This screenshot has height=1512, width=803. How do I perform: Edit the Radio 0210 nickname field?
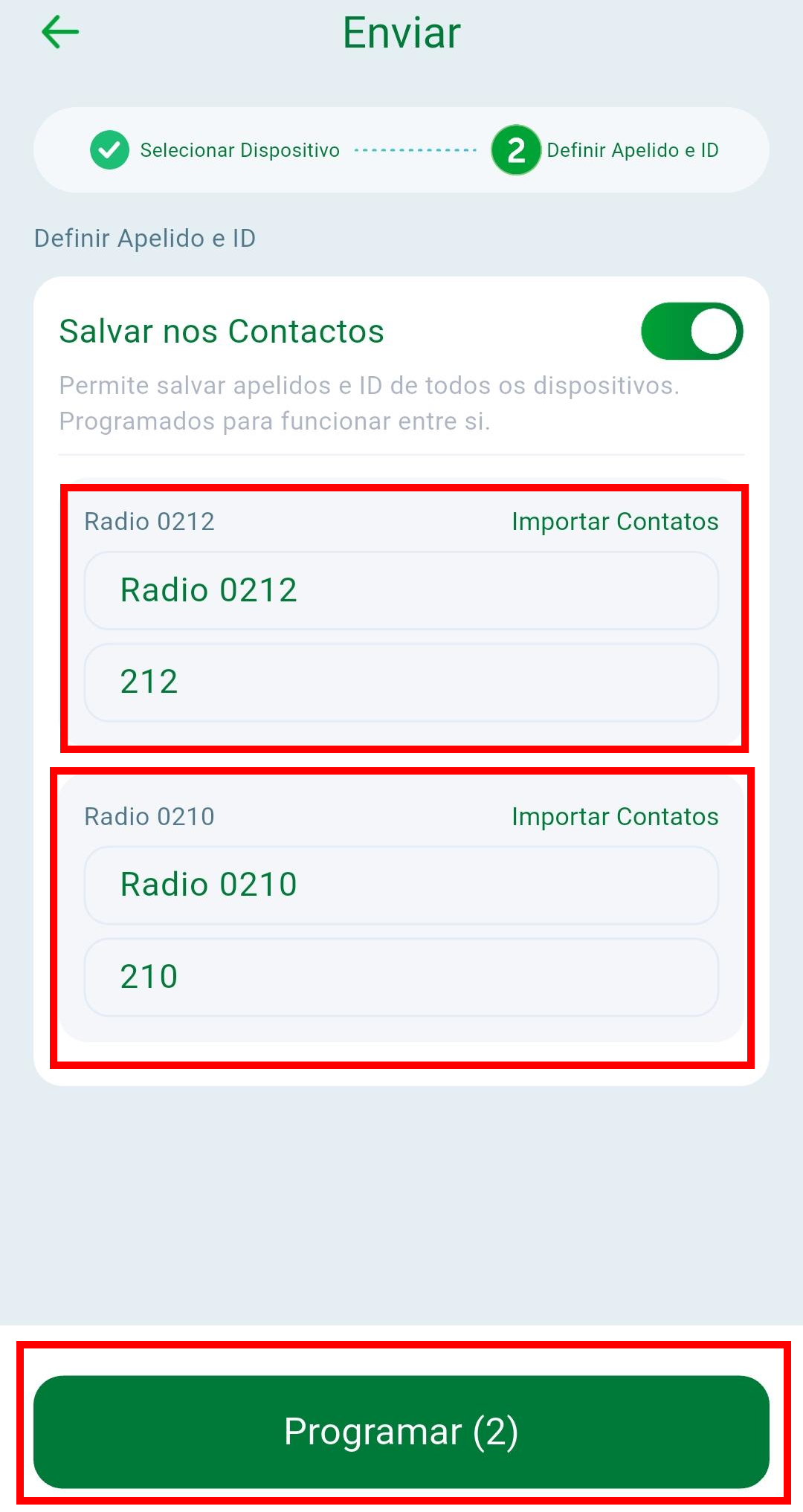click(401, 885)
